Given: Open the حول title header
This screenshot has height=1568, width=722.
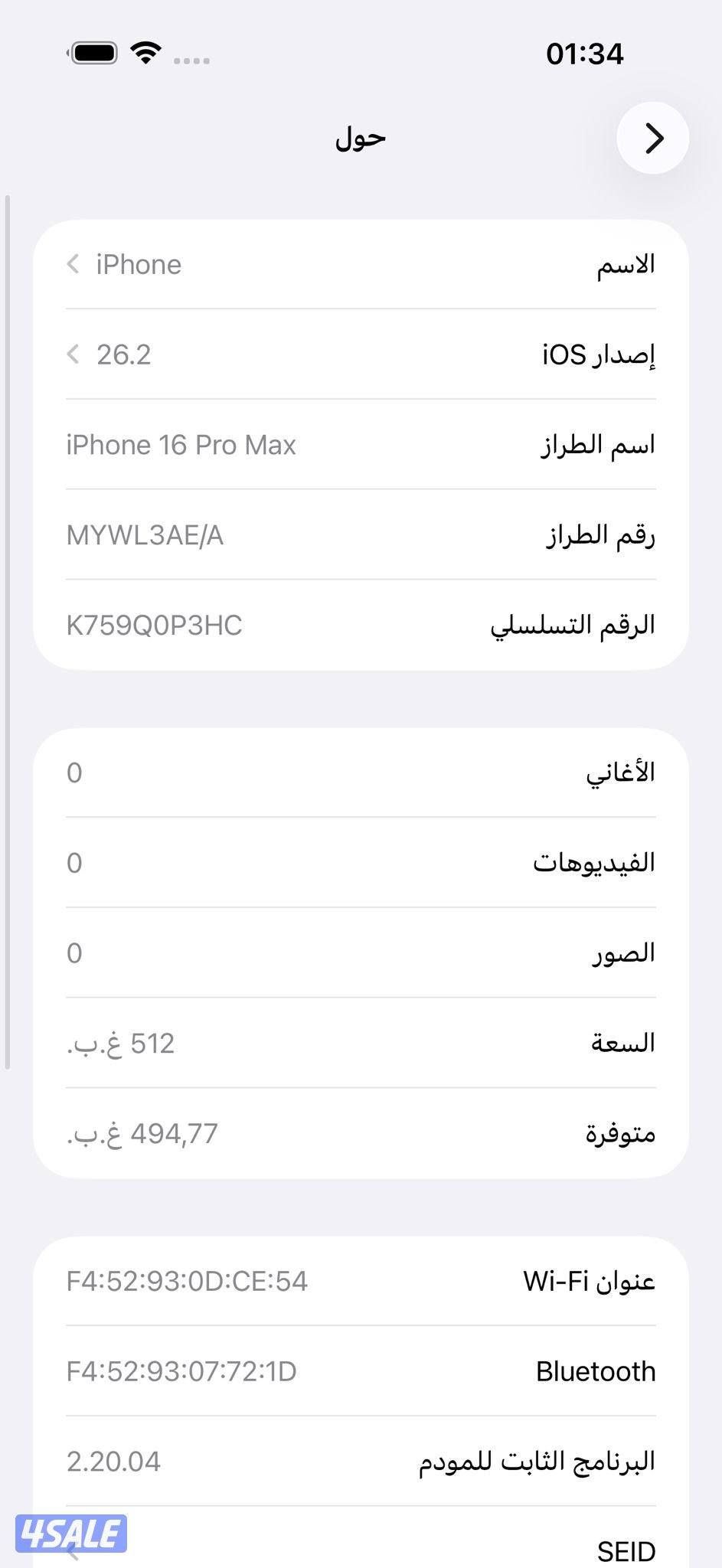Looking at the screenshot, I should (x=360, y=138).
